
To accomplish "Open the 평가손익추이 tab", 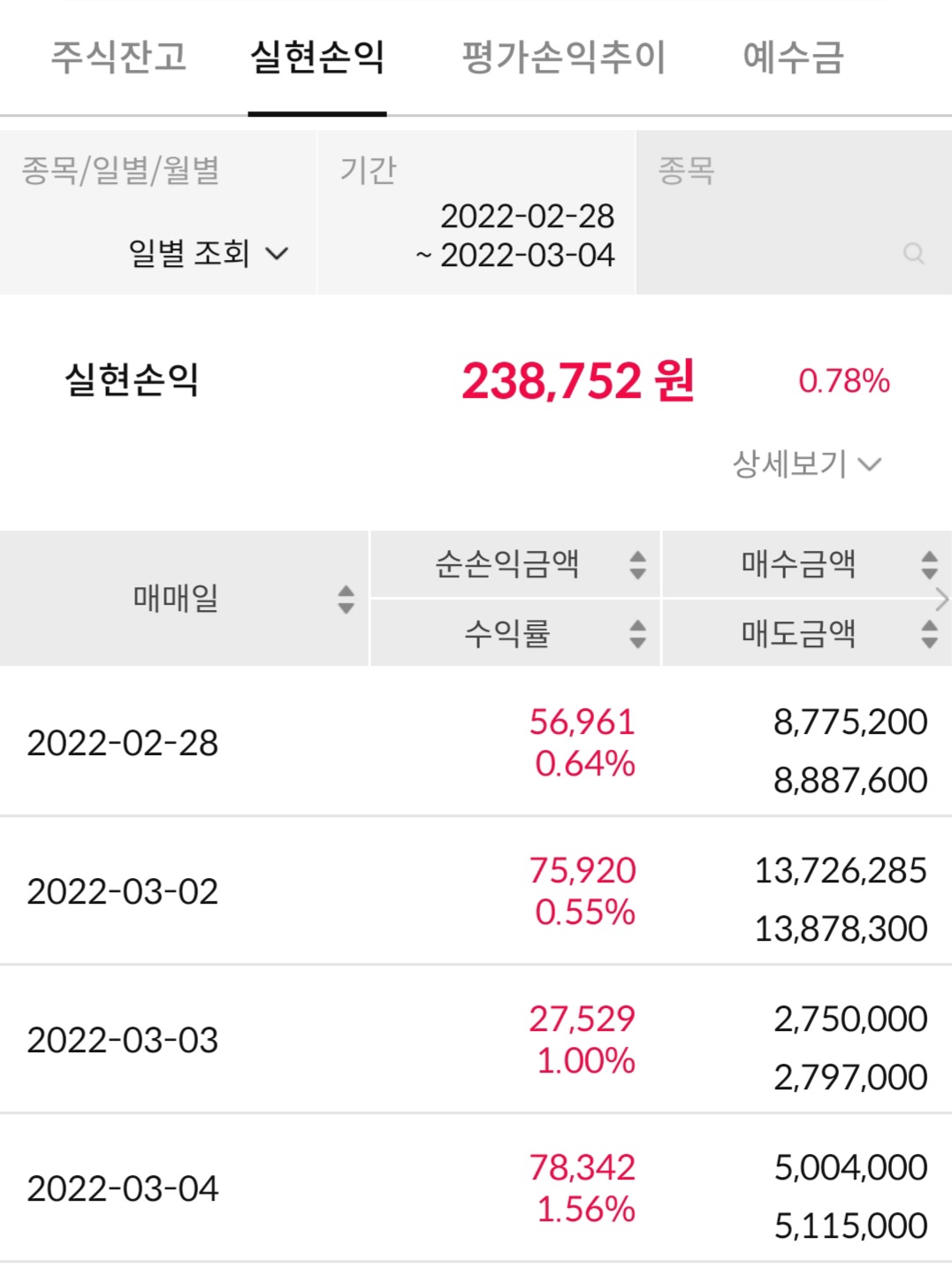I will tap(563, 57).
